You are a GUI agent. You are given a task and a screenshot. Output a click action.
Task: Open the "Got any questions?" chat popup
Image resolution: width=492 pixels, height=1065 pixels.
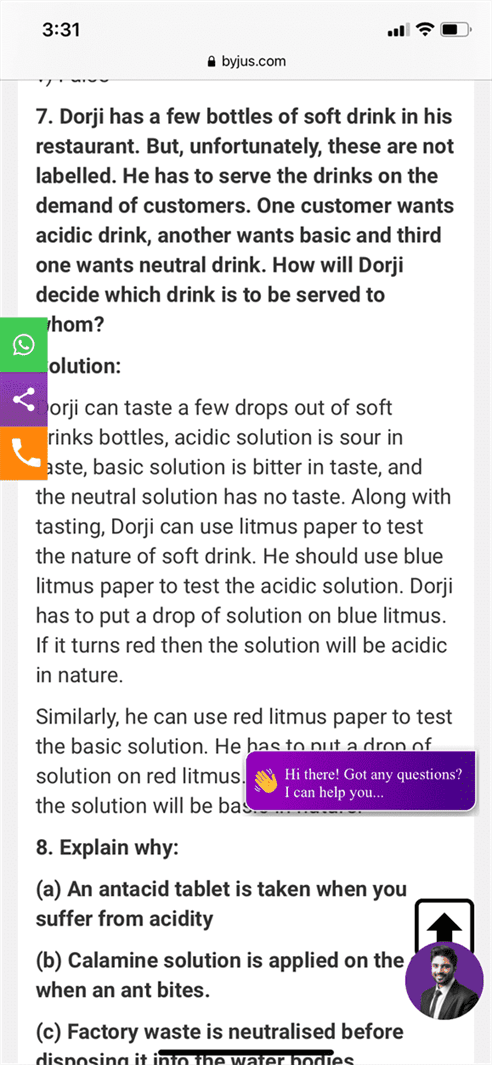[360, 782]
